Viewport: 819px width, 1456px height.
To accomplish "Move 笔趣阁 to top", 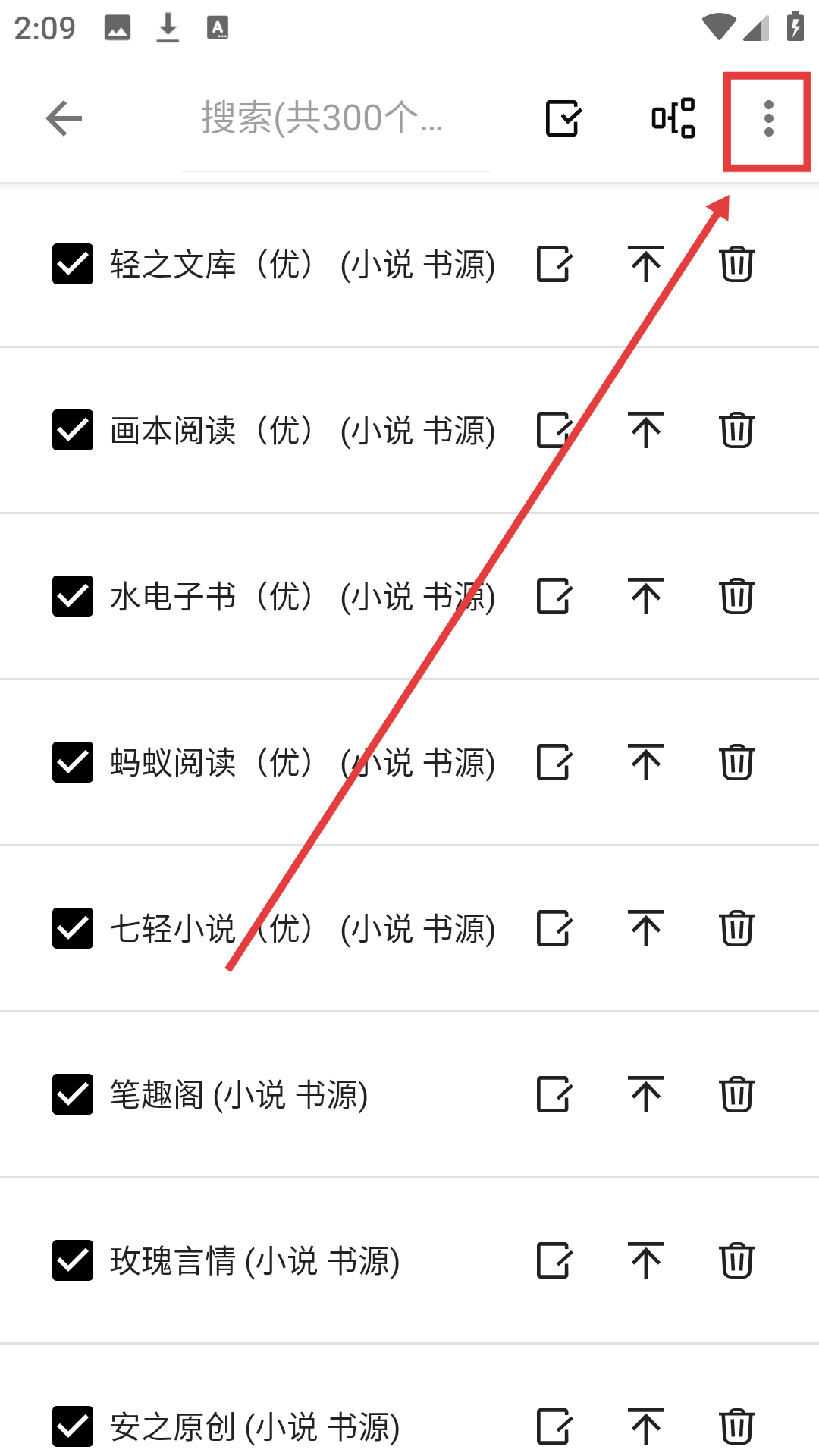I will click(646, 1094).
